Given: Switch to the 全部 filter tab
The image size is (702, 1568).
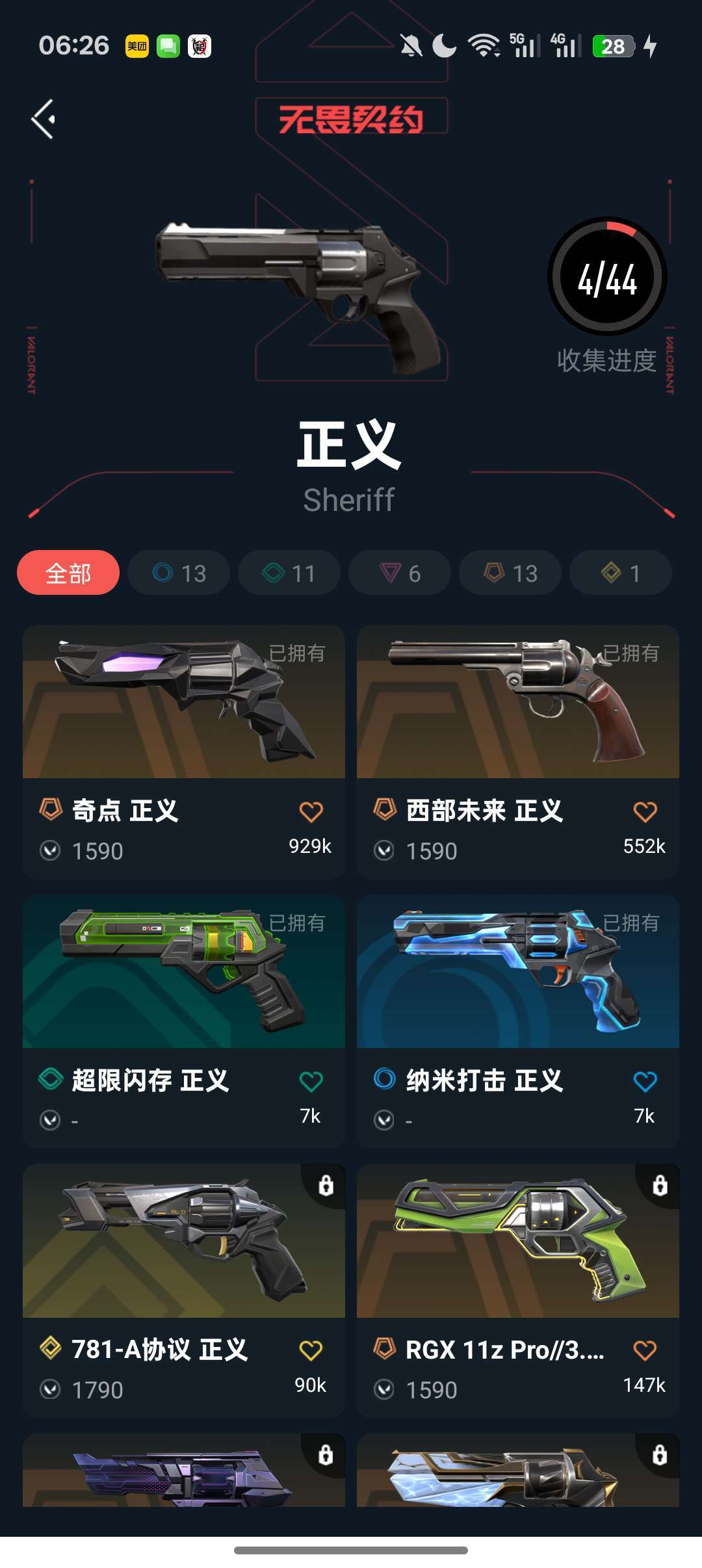Looking at the screenshot, I should point(68,573).
